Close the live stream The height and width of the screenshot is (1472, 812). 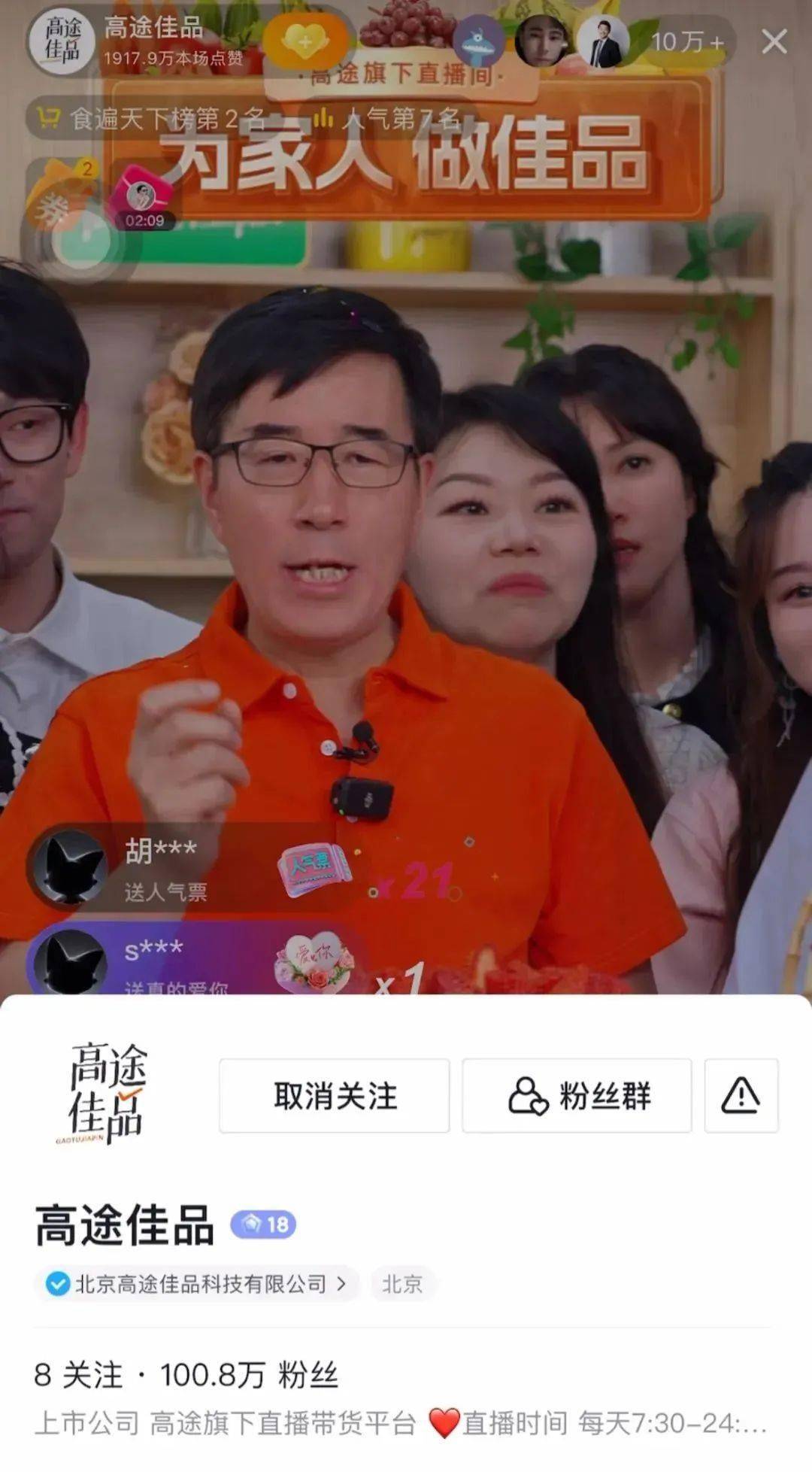click(774, 41)
